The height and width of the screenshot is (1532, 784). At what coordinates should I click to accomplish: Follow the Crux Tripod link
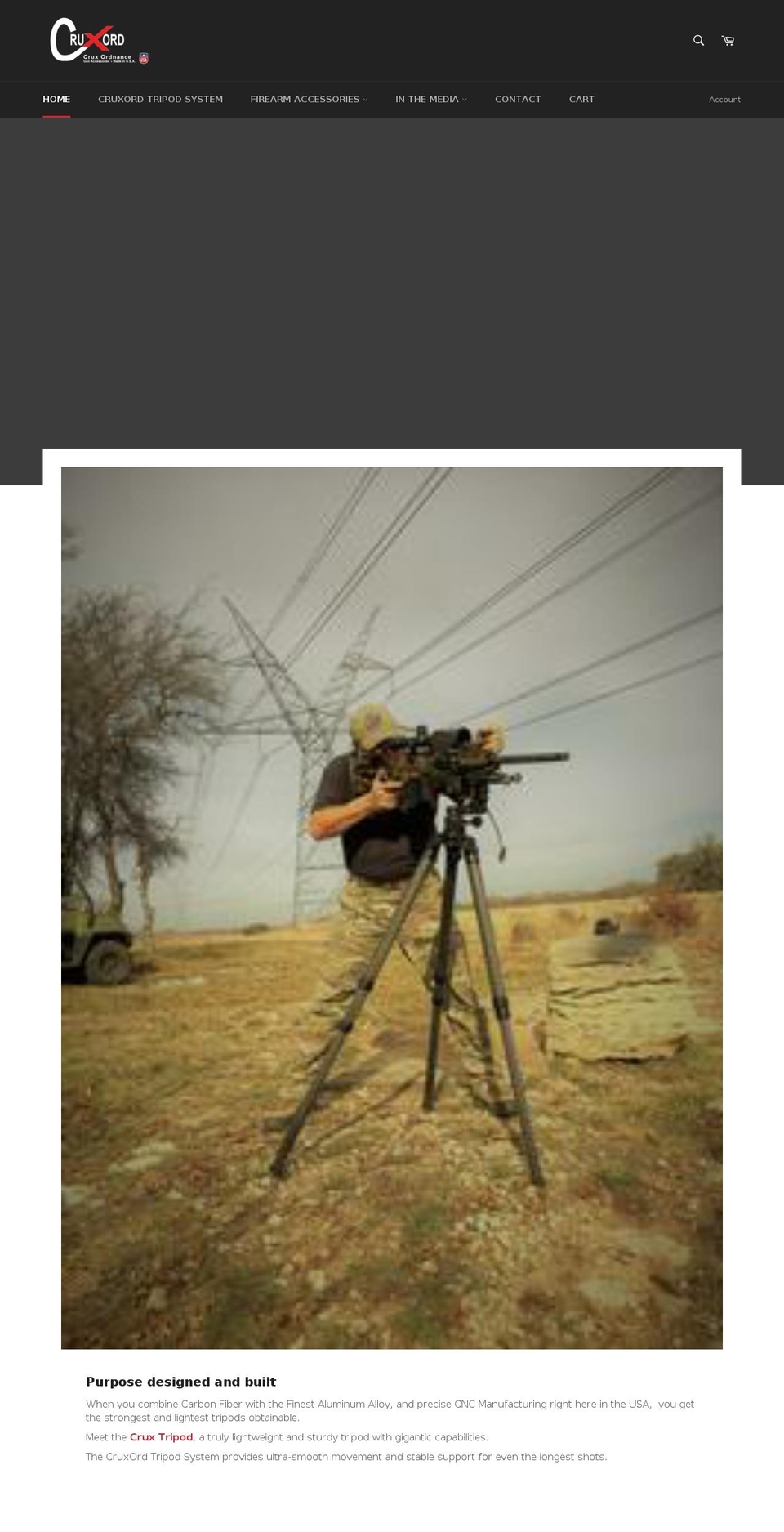[x=161, y=1437]
